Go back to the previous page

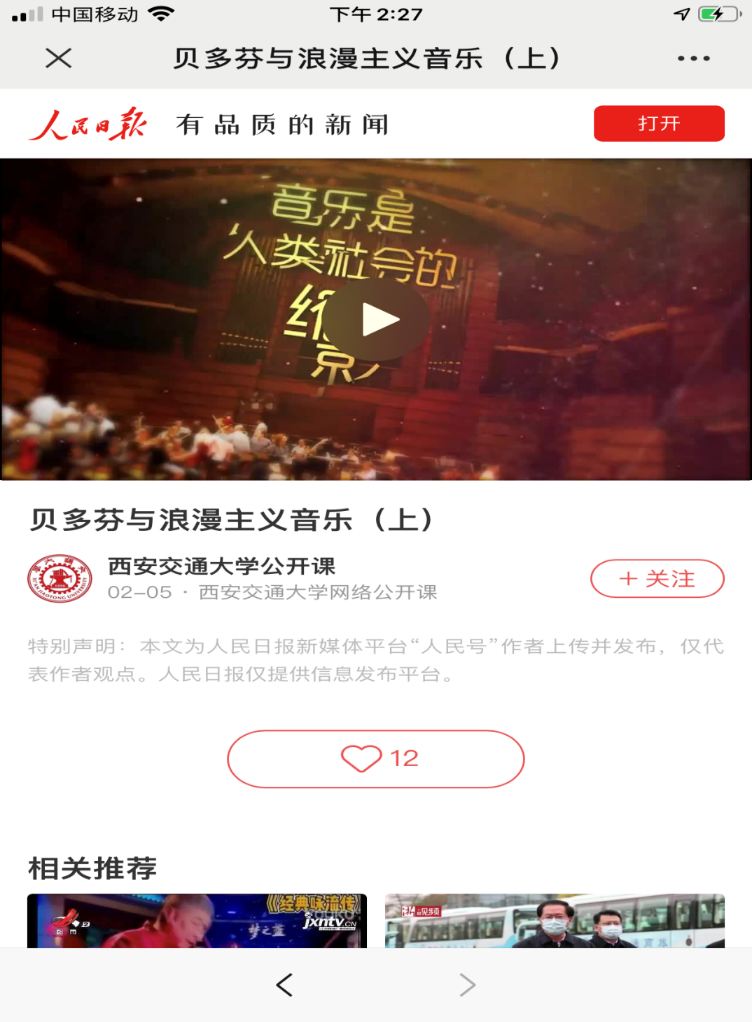pyautogui.click(x=284, y=985)
